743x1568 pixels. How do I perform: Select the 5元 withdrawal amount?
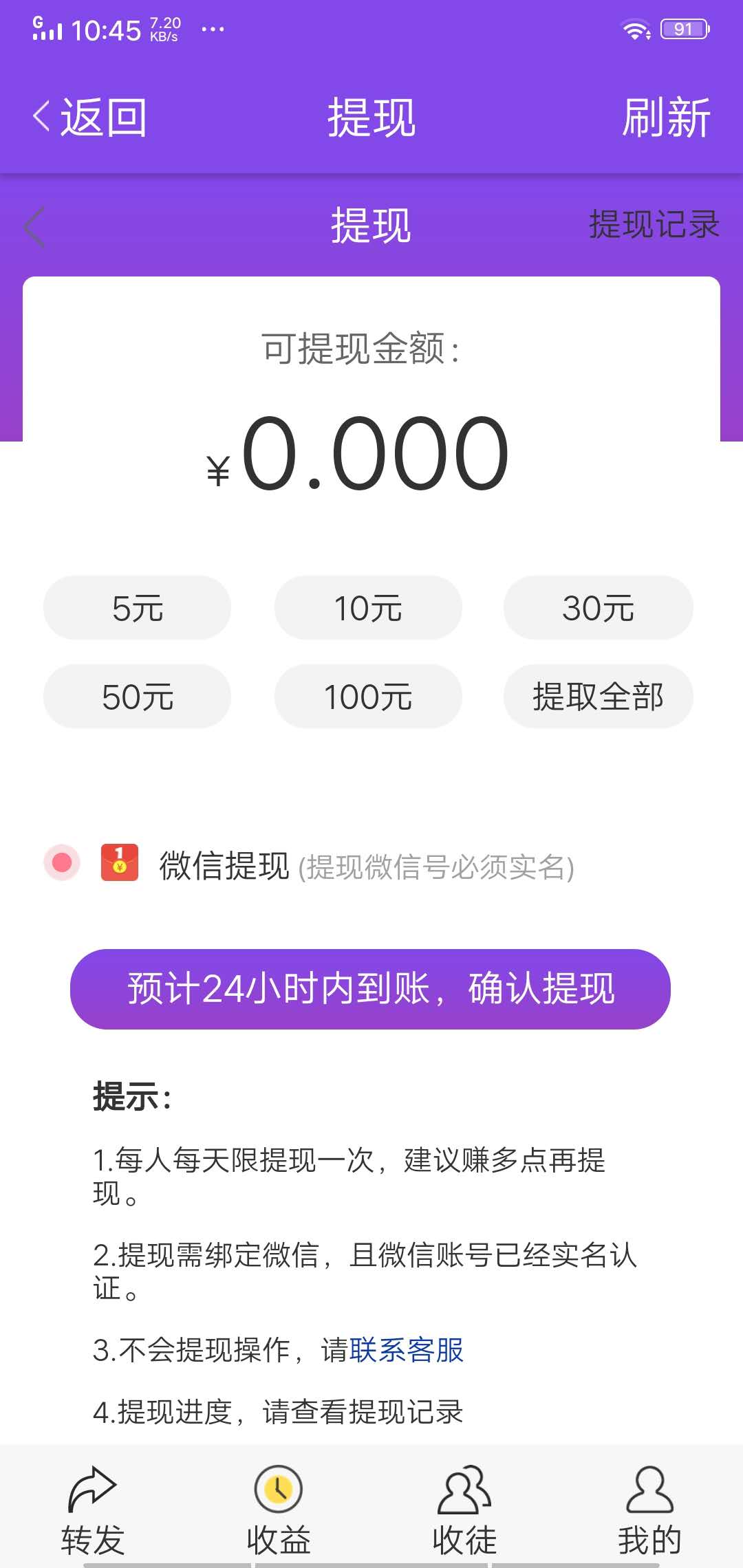click(137, 608)
